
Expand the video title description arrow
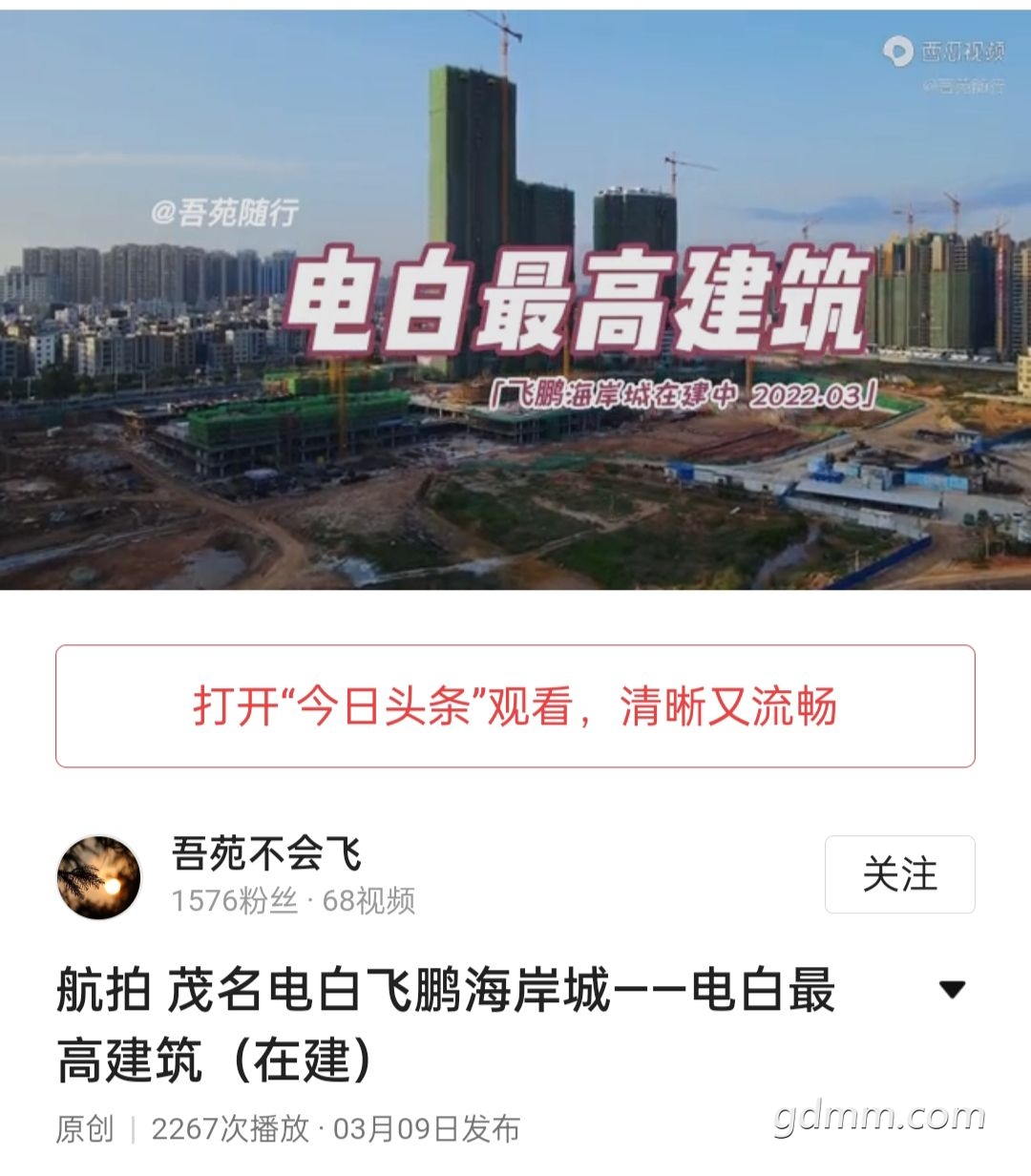(x=952, y=990)
